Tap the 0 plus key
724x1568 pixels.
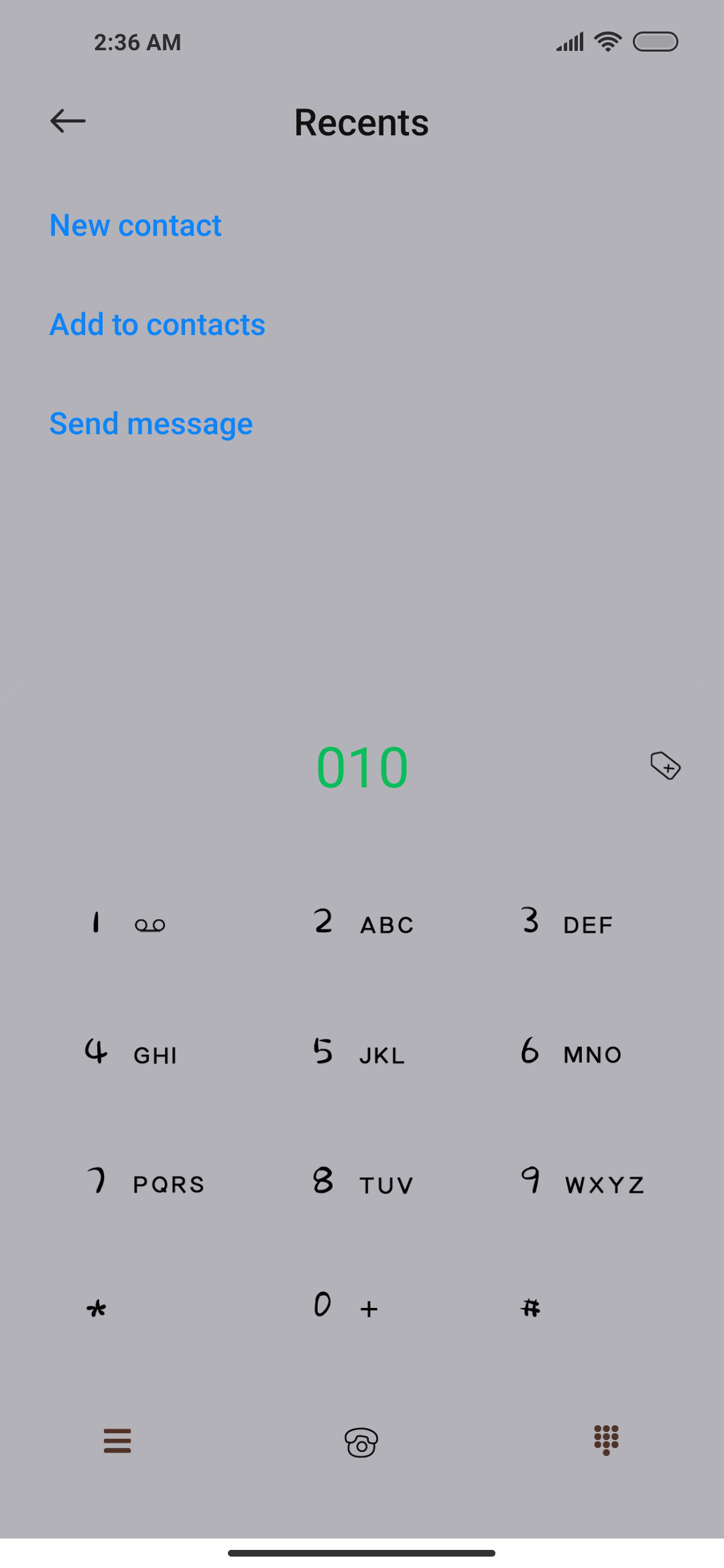346,1307
